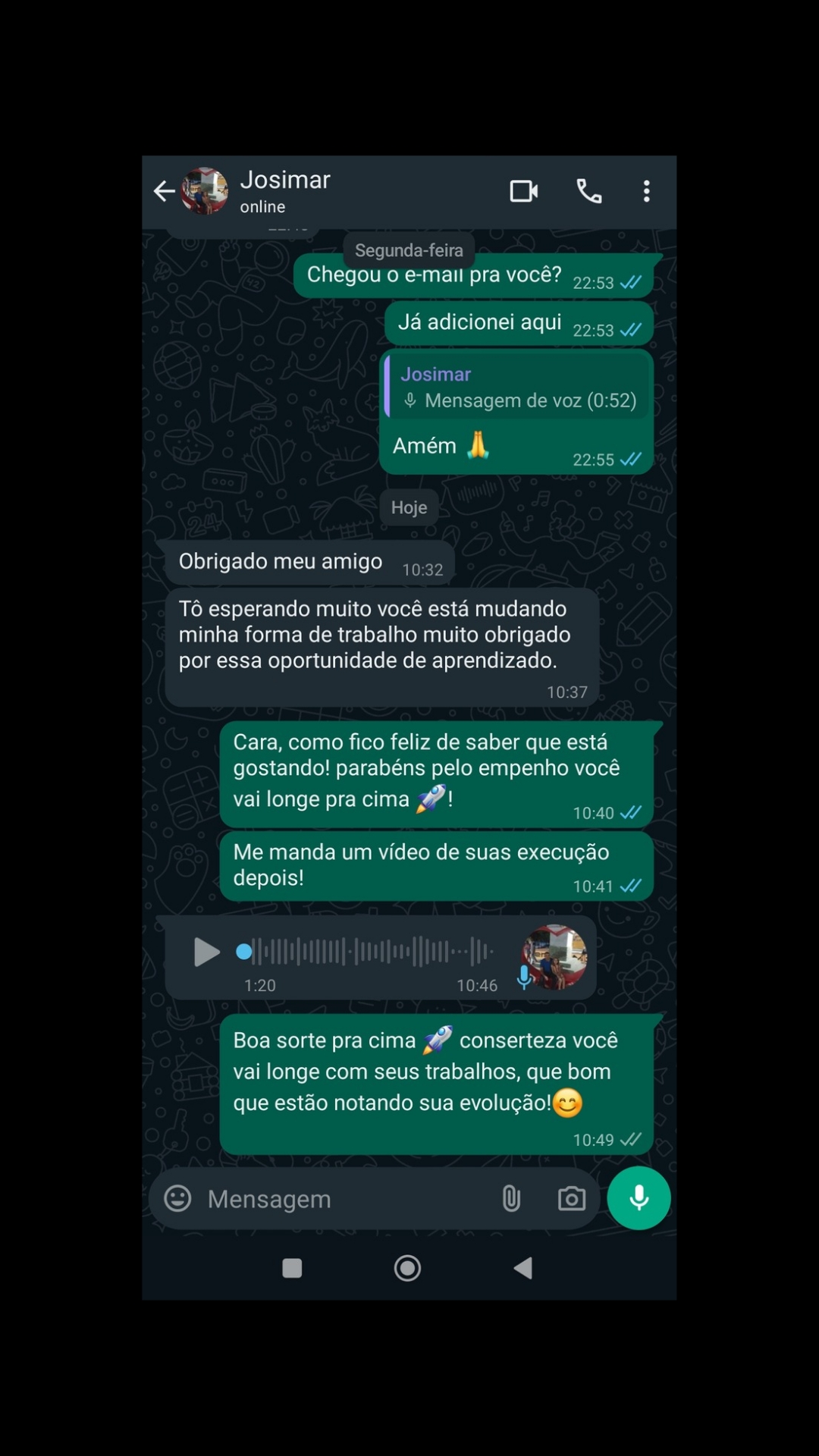Tap the system back button
Viewport: 819px width, 1456px height.
[523, 1268]
